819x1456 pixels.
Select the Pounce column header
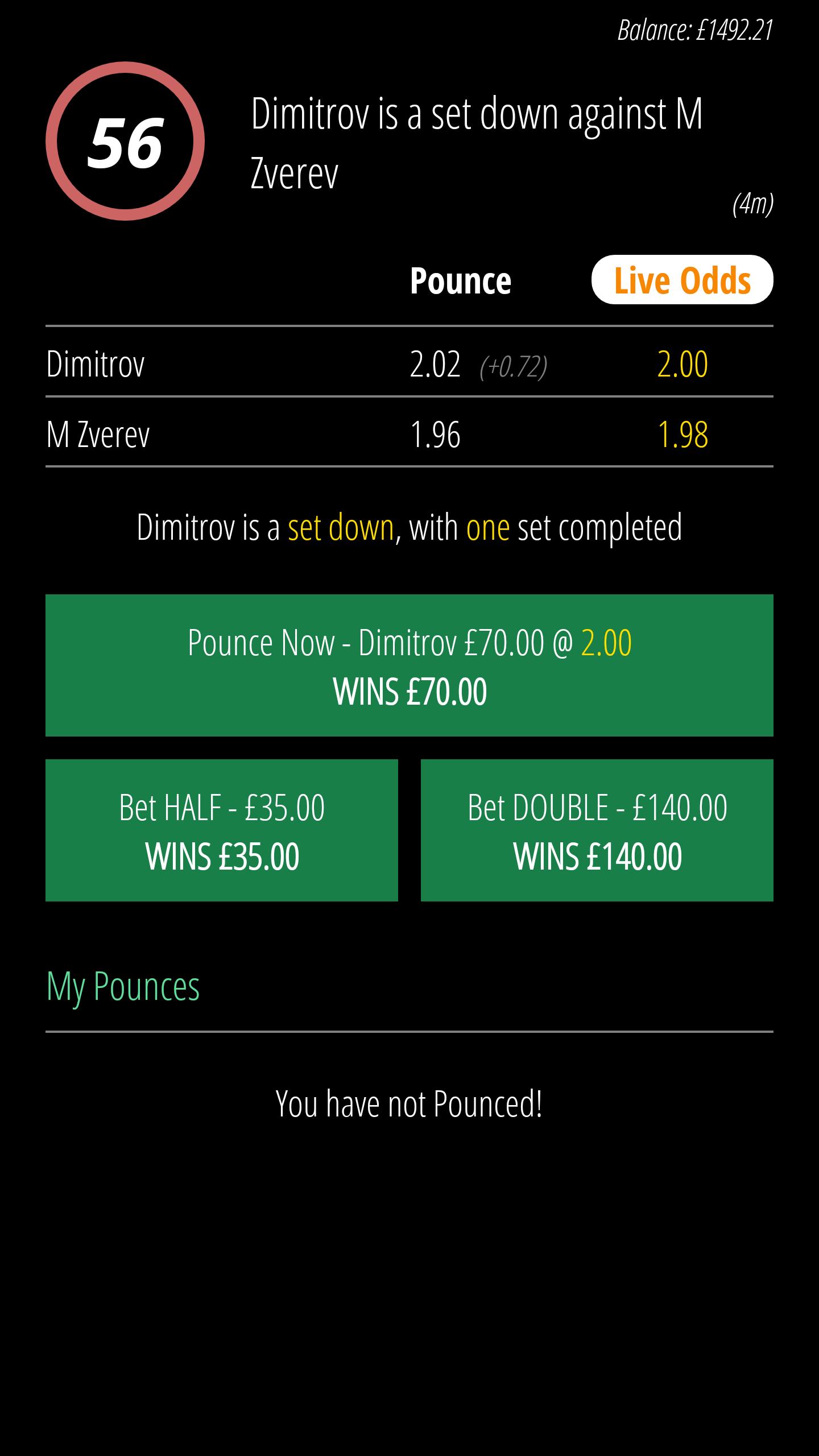pyautogui.click(x=462, y=281)
